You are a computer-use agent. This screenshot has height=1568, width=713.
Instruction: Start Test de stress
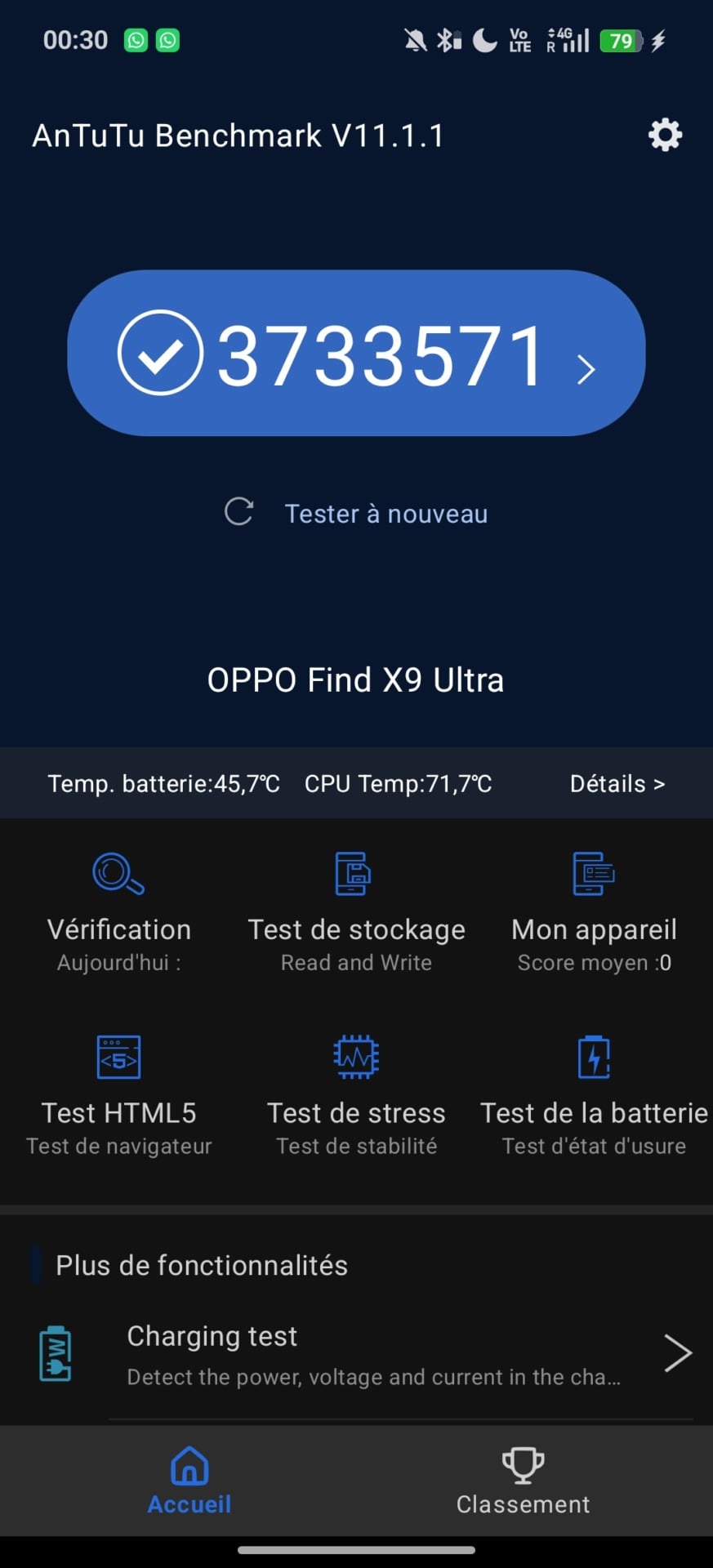coord(356,1094)
